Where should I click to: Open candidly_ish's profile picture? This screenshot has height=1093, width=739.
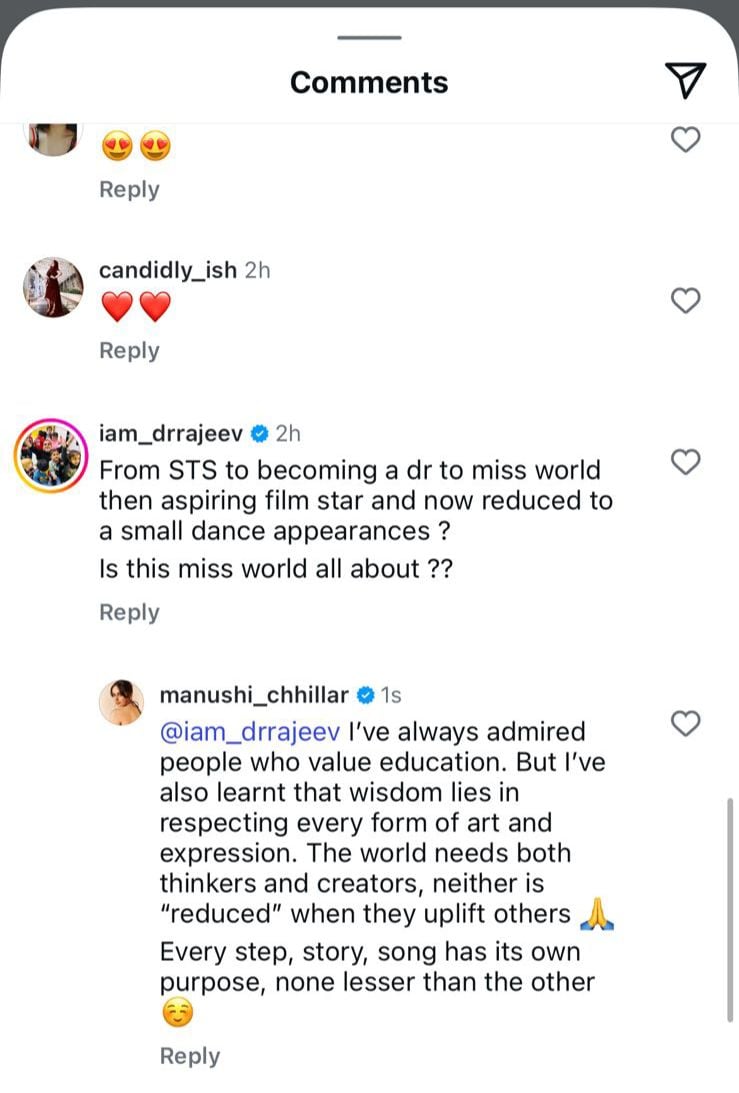click(52, 288)
